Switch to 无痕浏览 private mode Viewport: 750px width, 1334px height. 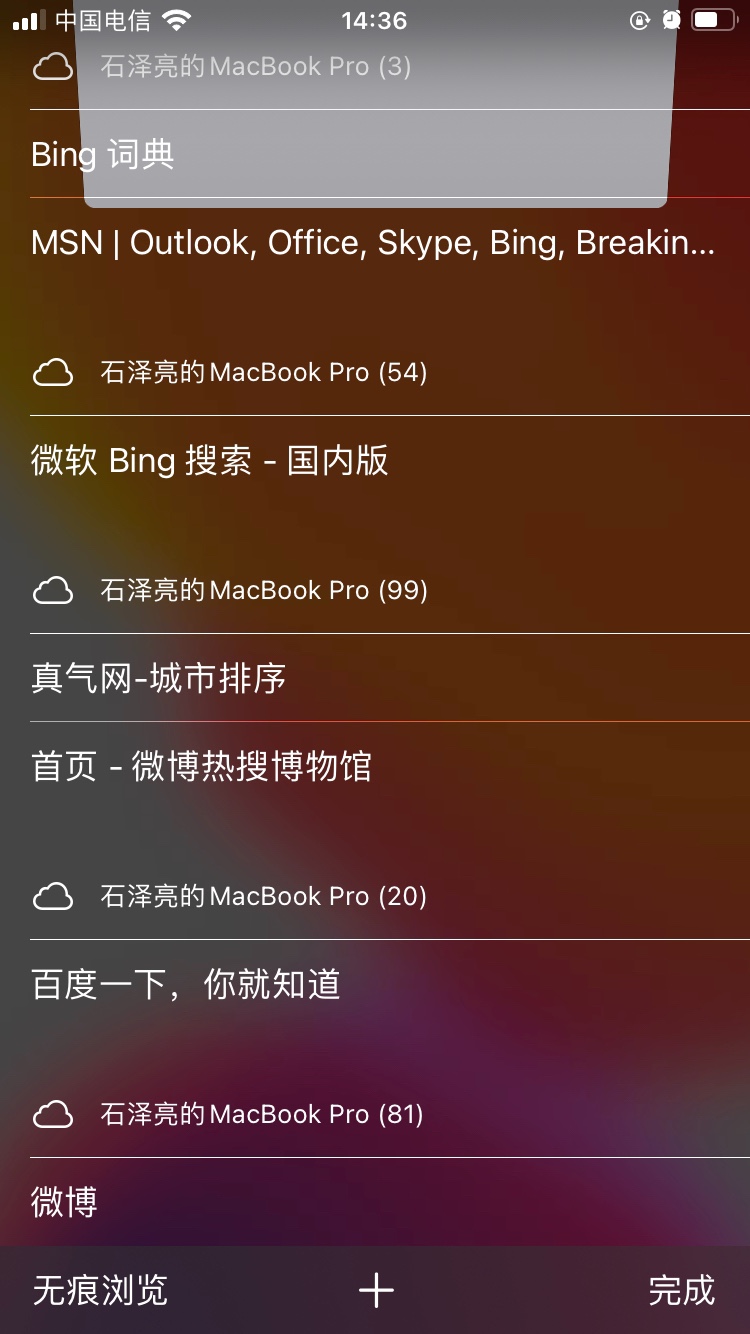[100, 1291]
